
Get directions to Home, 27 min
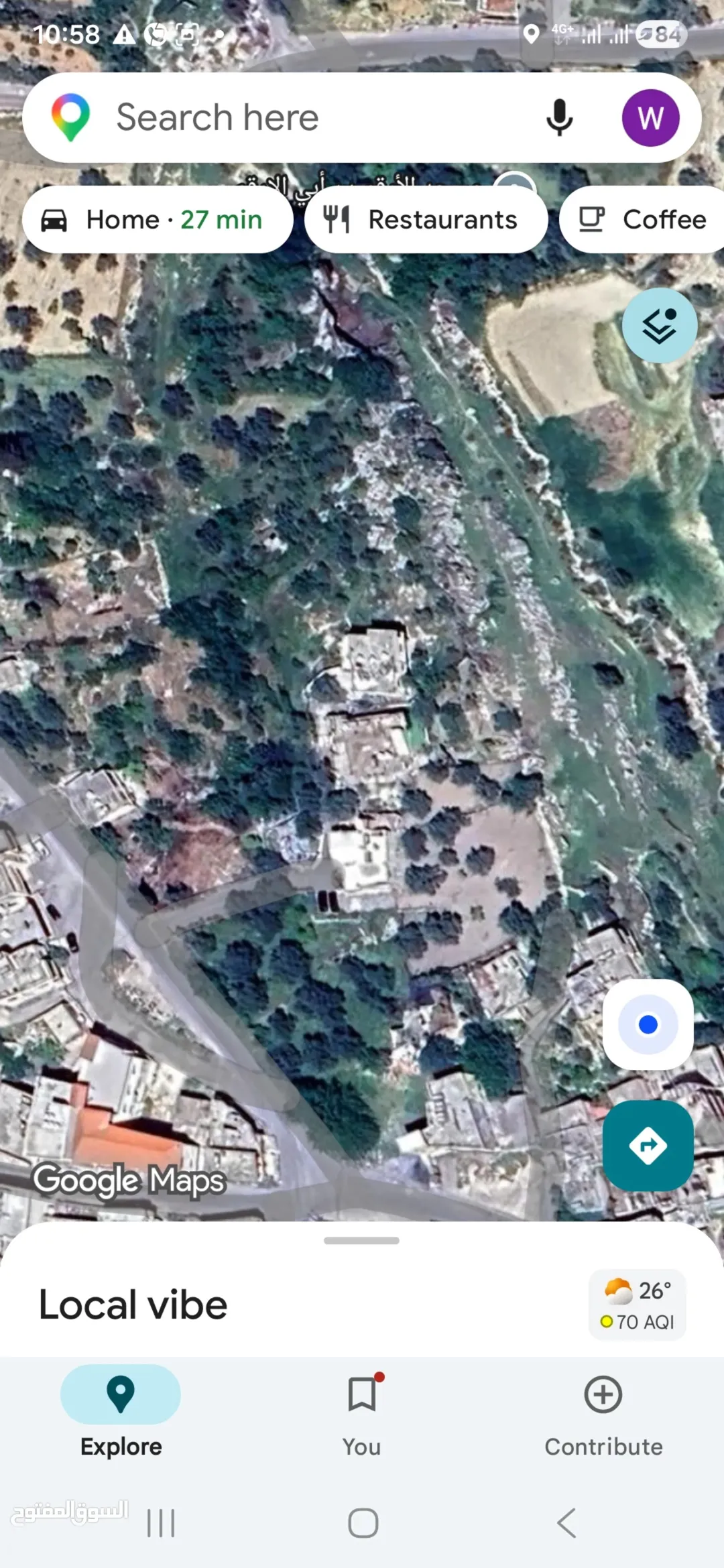pyautogui.click(x=158, y=219)
